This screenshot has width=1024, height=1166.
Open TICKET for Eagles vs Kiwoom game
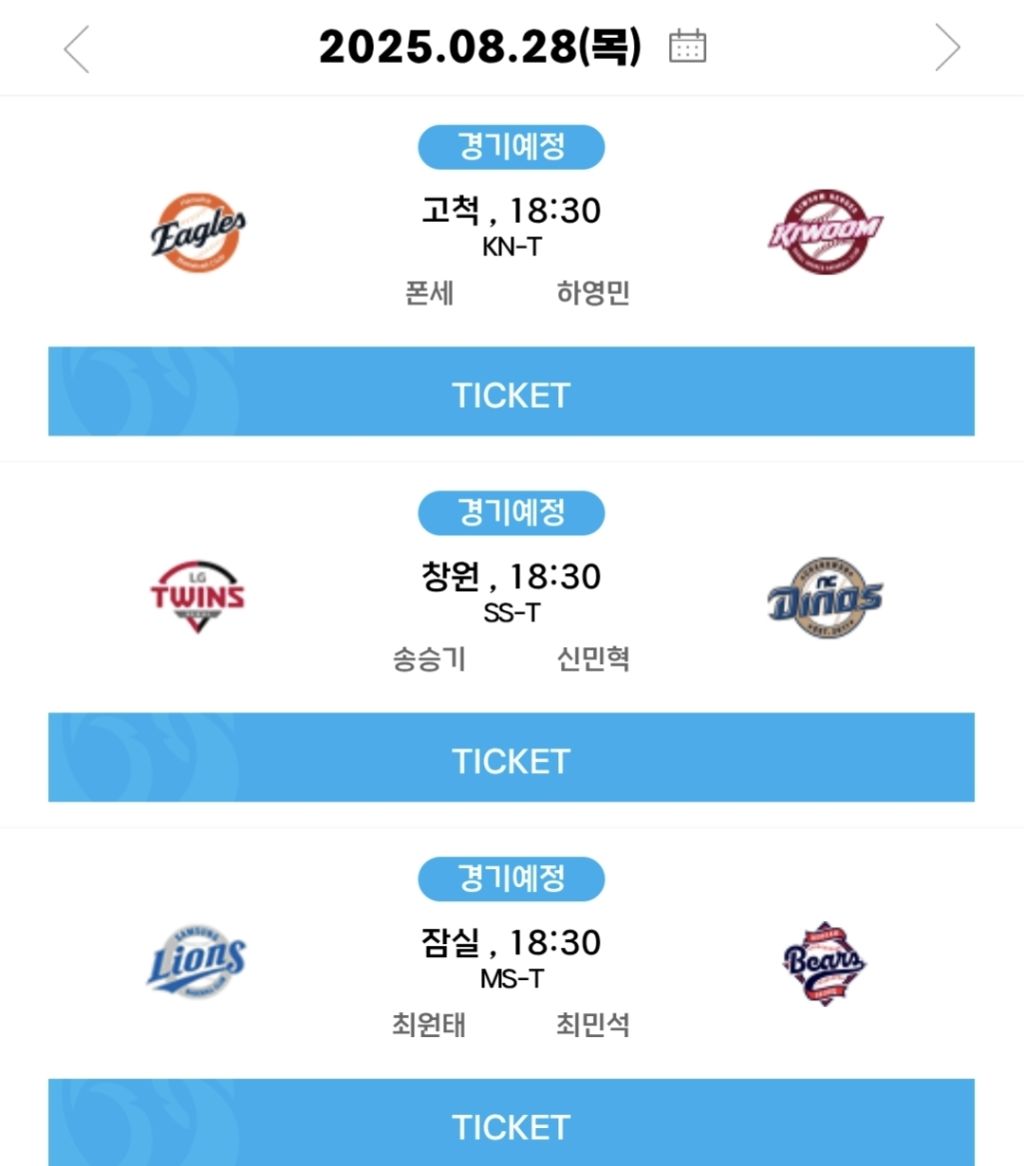[511, 391]
